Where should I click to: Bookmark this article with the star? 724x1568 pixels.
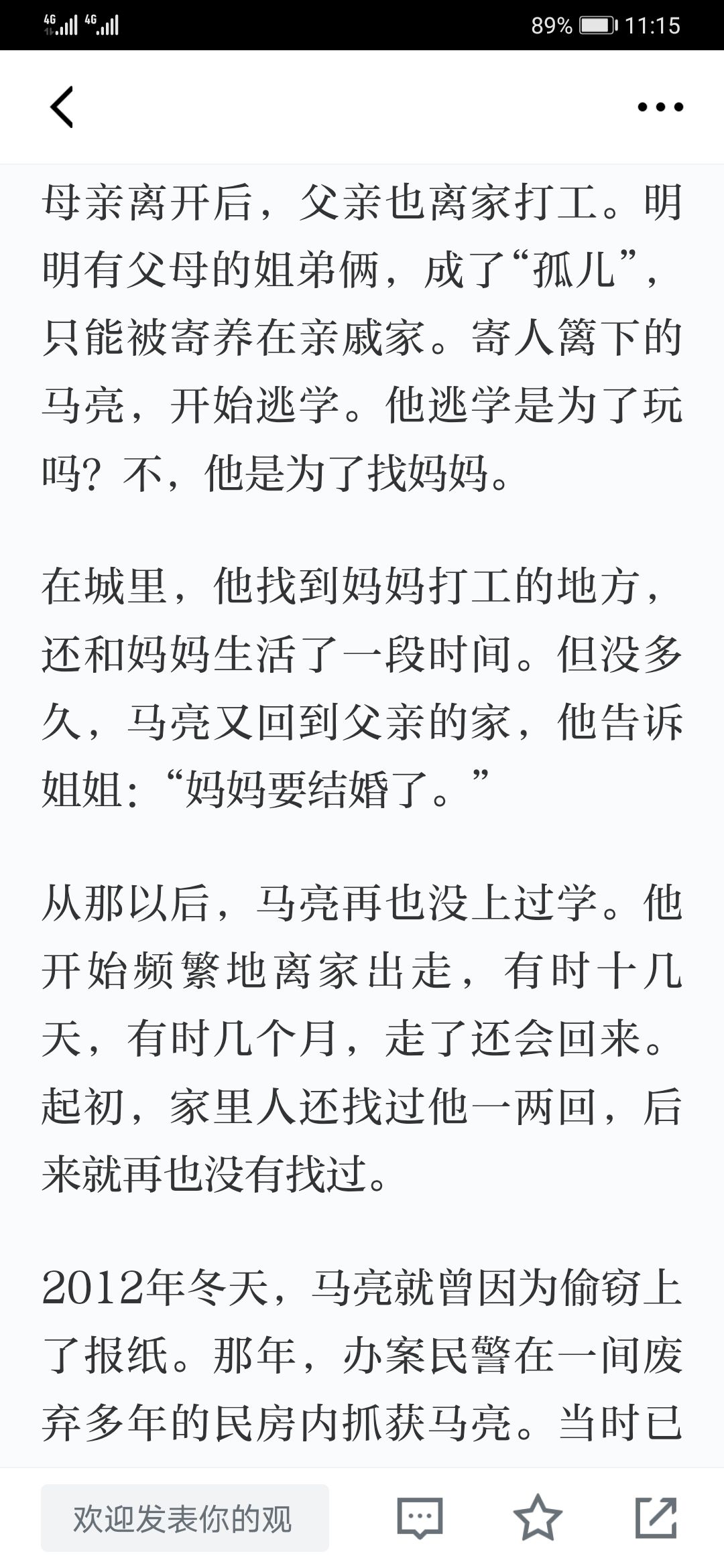click(x=538, y=1517)
